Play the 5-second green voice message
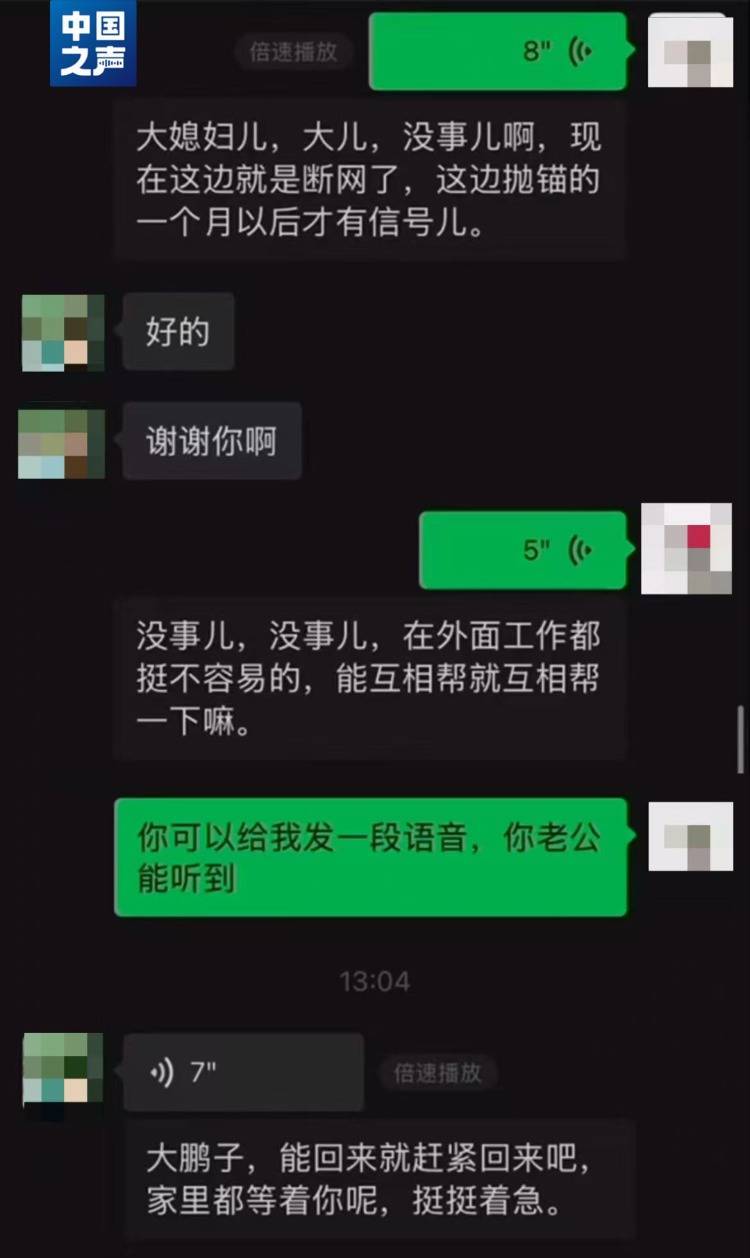 click(522, 549)
